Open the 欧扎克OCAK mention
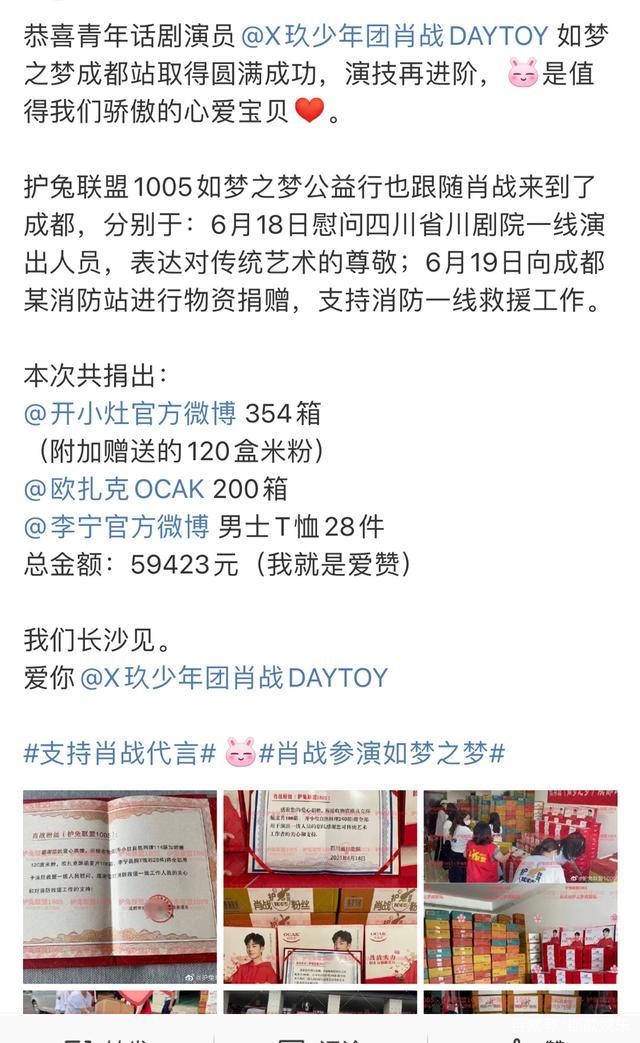Screen dimensions: 640x1043 114,488
